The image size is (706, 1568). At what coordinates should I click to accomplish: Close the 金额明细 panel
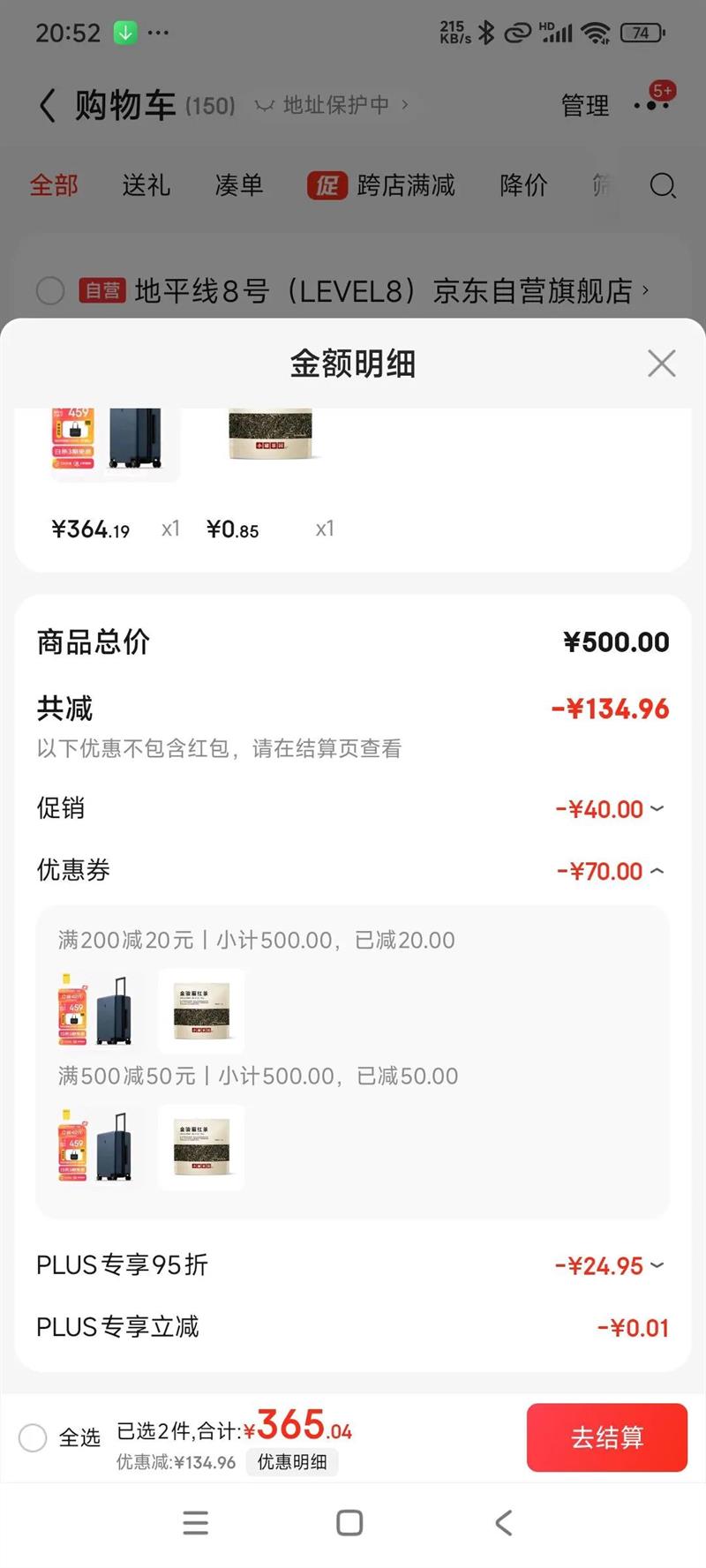[661, 363]
